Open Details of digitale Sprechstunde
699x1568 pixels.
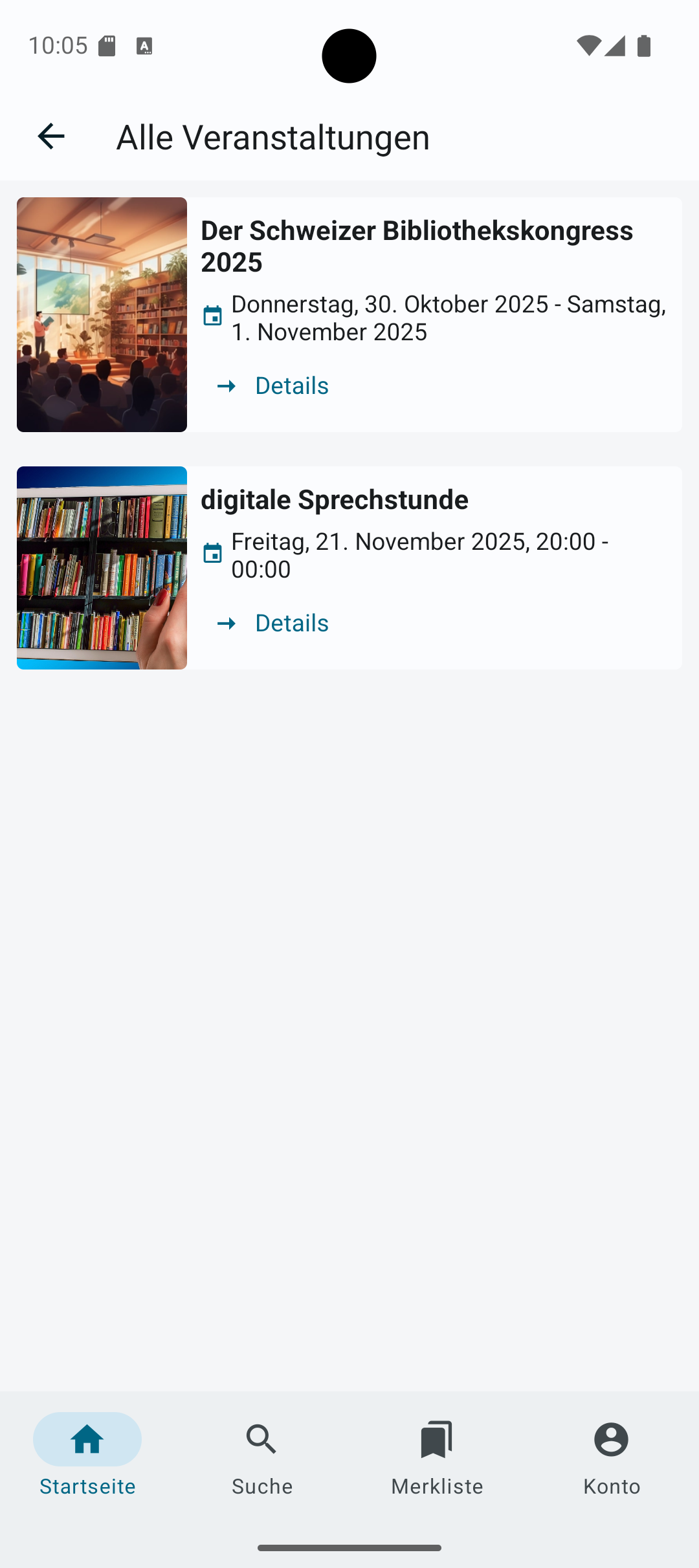[x=291, y=623]
